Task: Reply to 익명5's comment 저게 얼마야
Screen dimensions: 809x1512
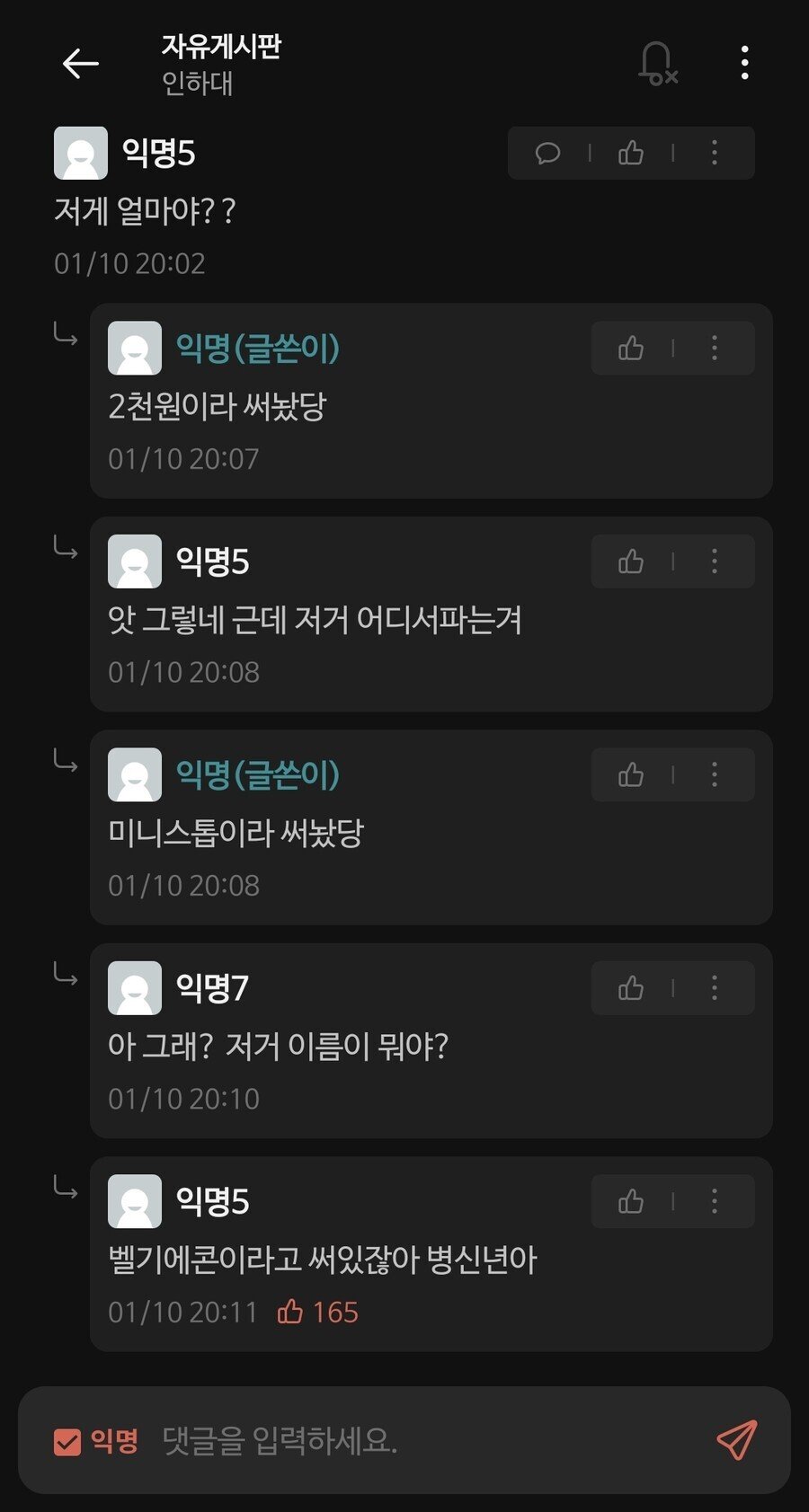Action: pos(547,154)
